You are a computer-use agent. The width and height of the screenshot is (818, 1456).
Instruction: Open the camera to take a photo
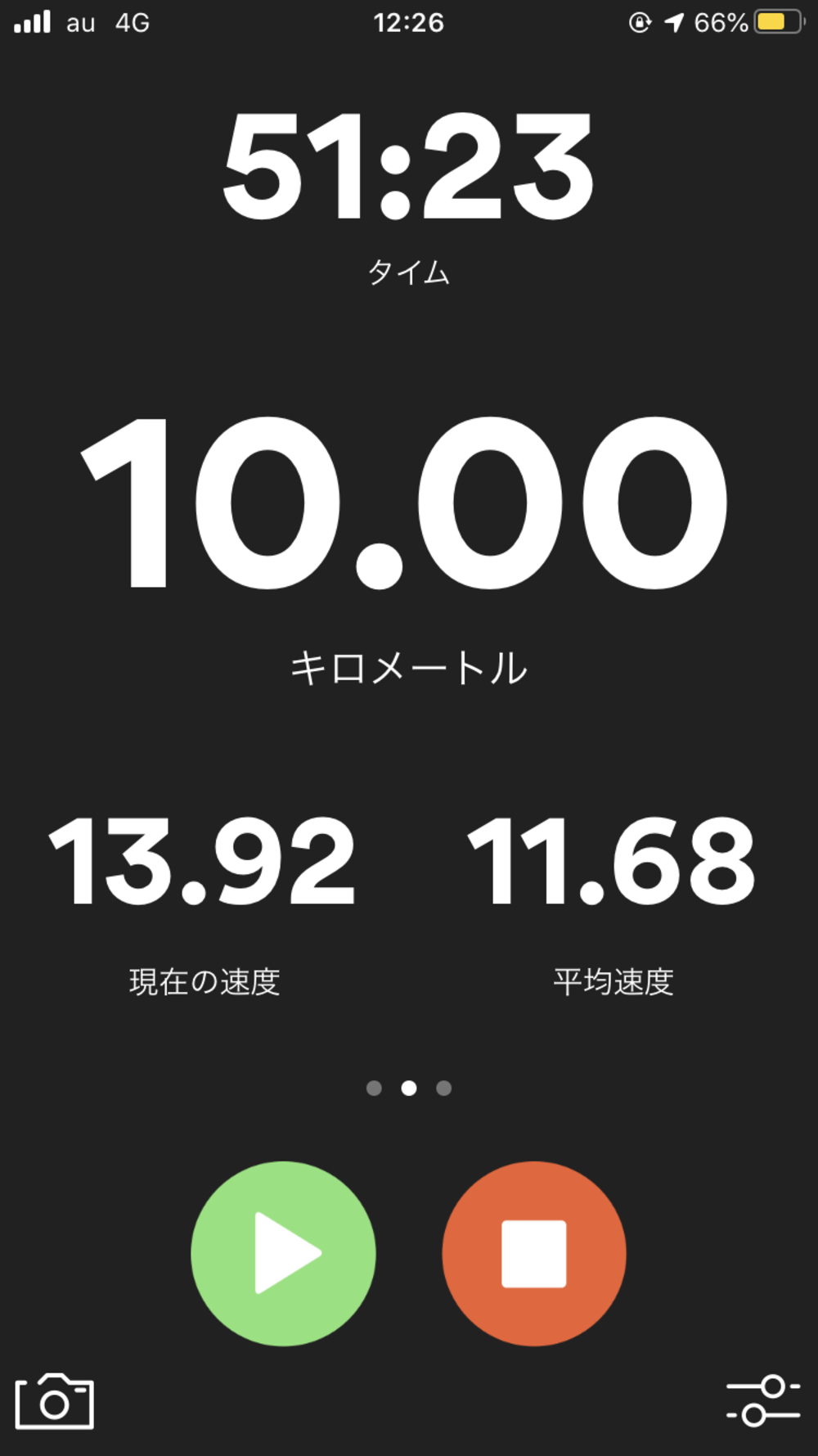(55, 1402)
